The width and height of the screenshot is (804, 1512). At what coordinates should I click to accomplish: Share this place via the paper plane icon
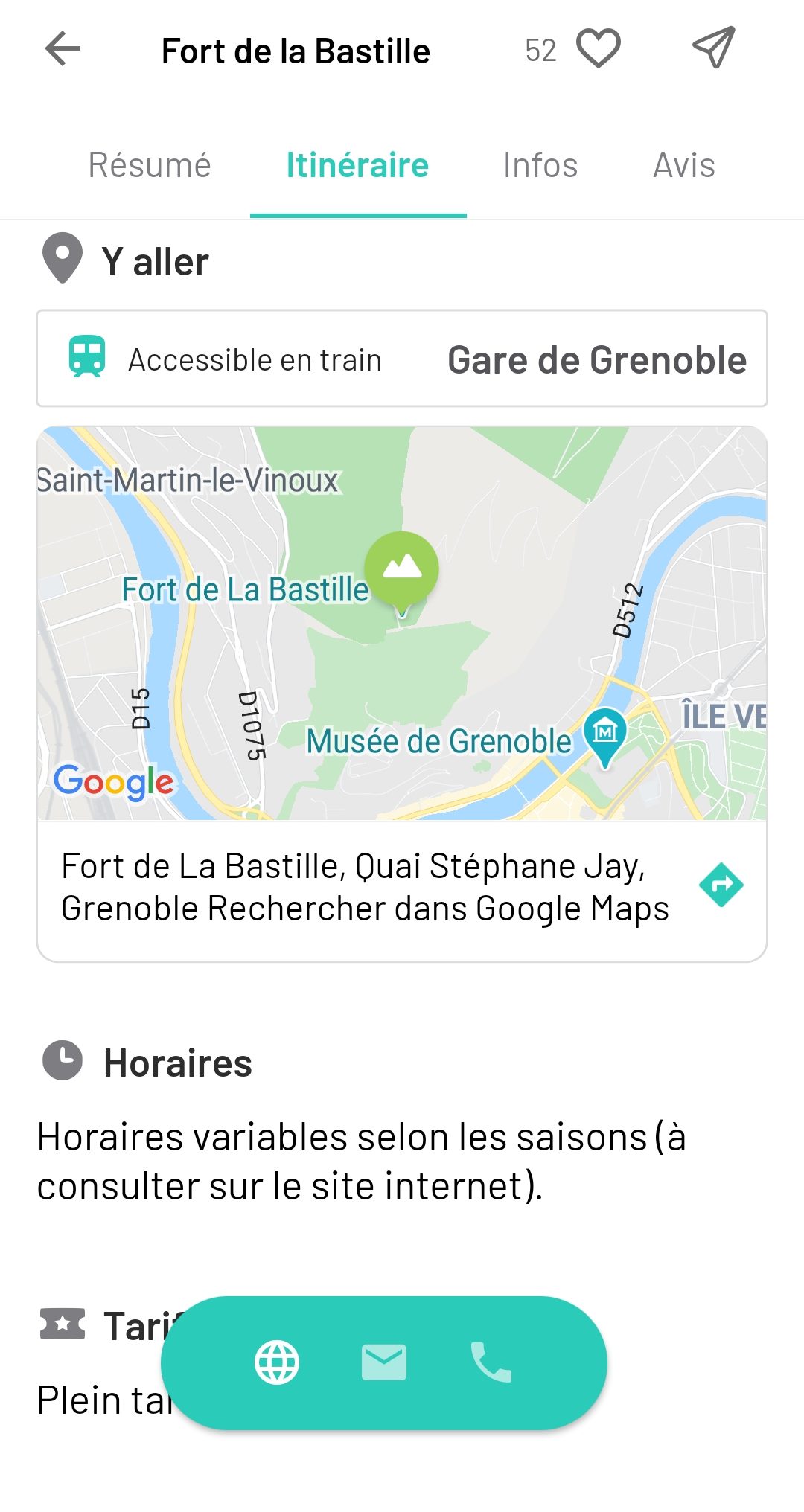714,48
